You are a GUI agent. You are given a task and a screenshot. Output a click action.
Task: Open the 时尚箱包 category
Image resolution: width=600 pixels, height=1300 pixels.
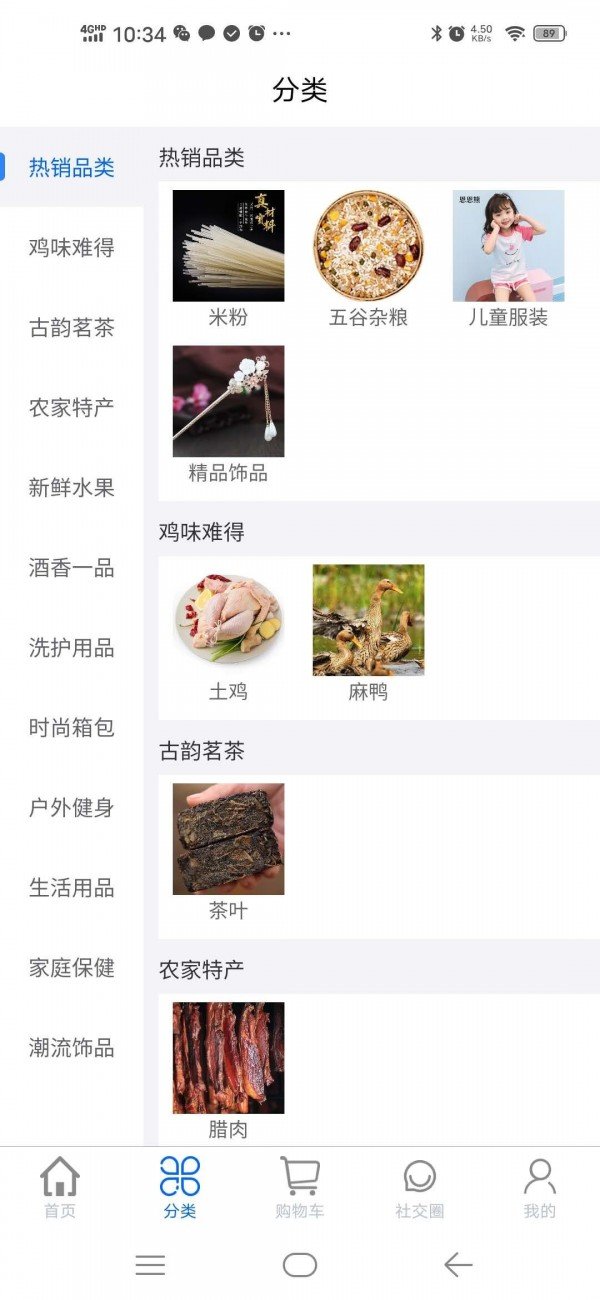coord(71,728)
